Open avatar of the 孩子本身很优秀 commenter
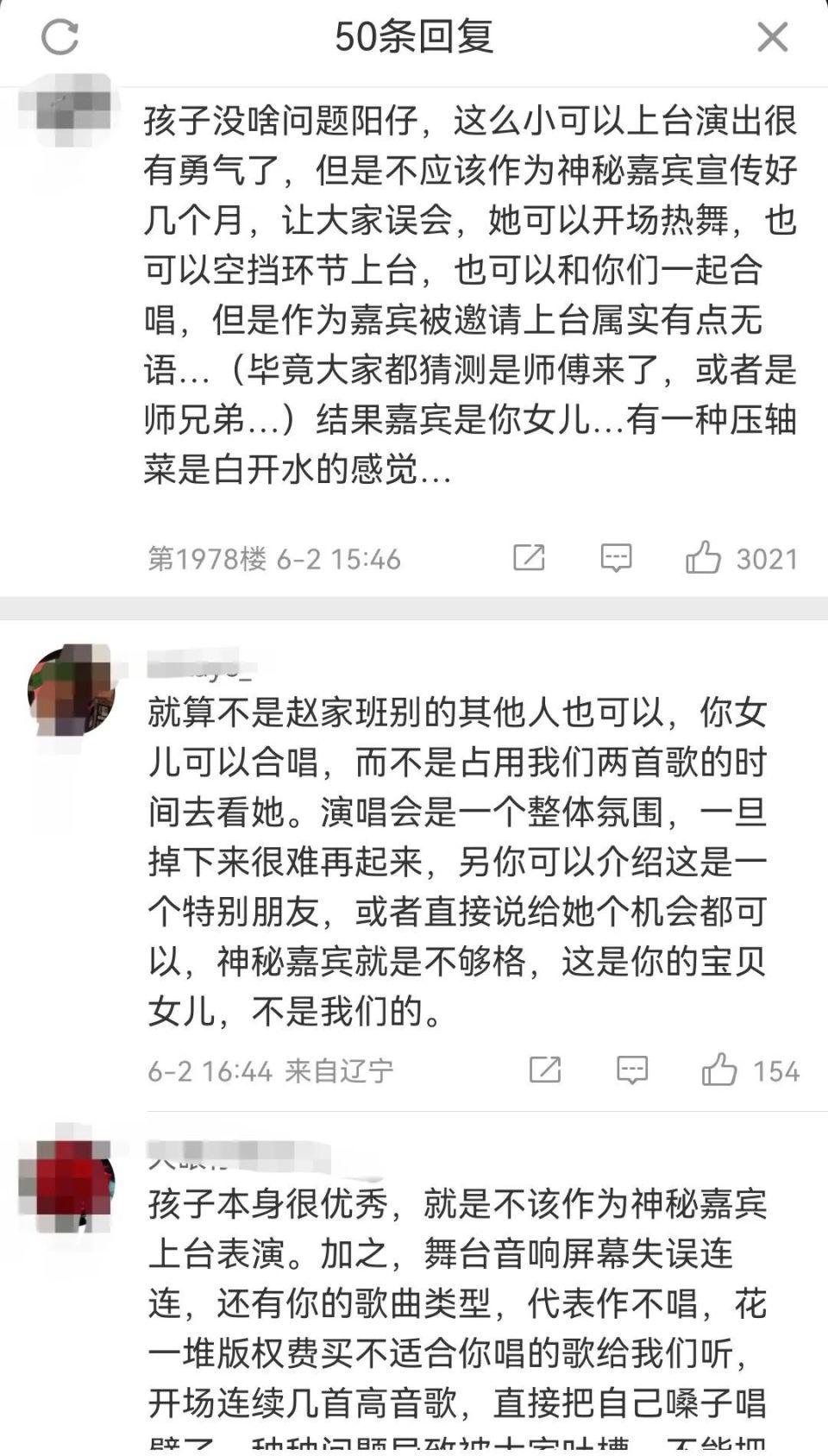 68,1181
